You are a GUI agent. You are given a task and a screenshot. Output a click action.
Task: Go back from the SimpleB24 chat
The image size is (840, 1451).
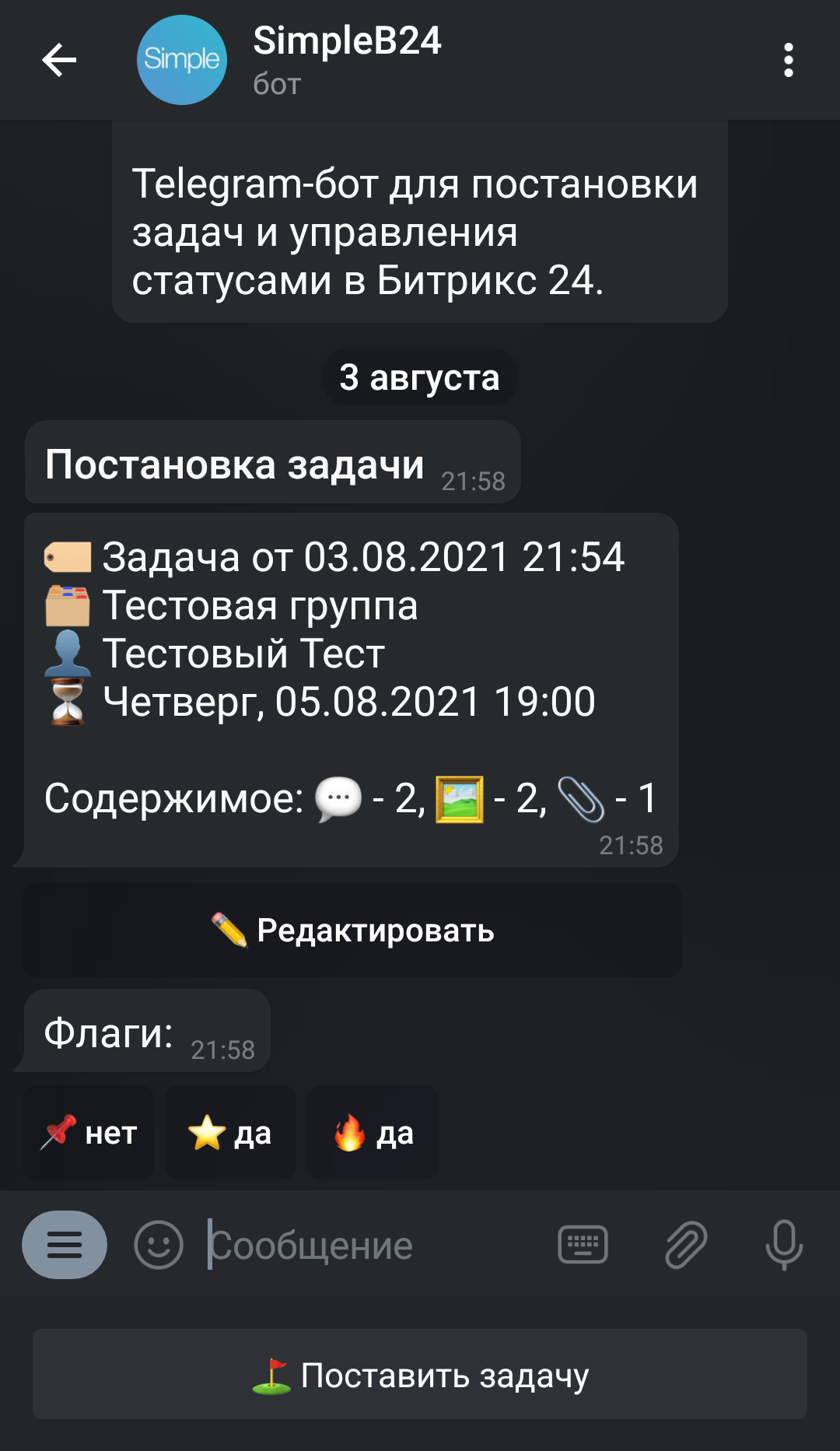coord(59,61)
